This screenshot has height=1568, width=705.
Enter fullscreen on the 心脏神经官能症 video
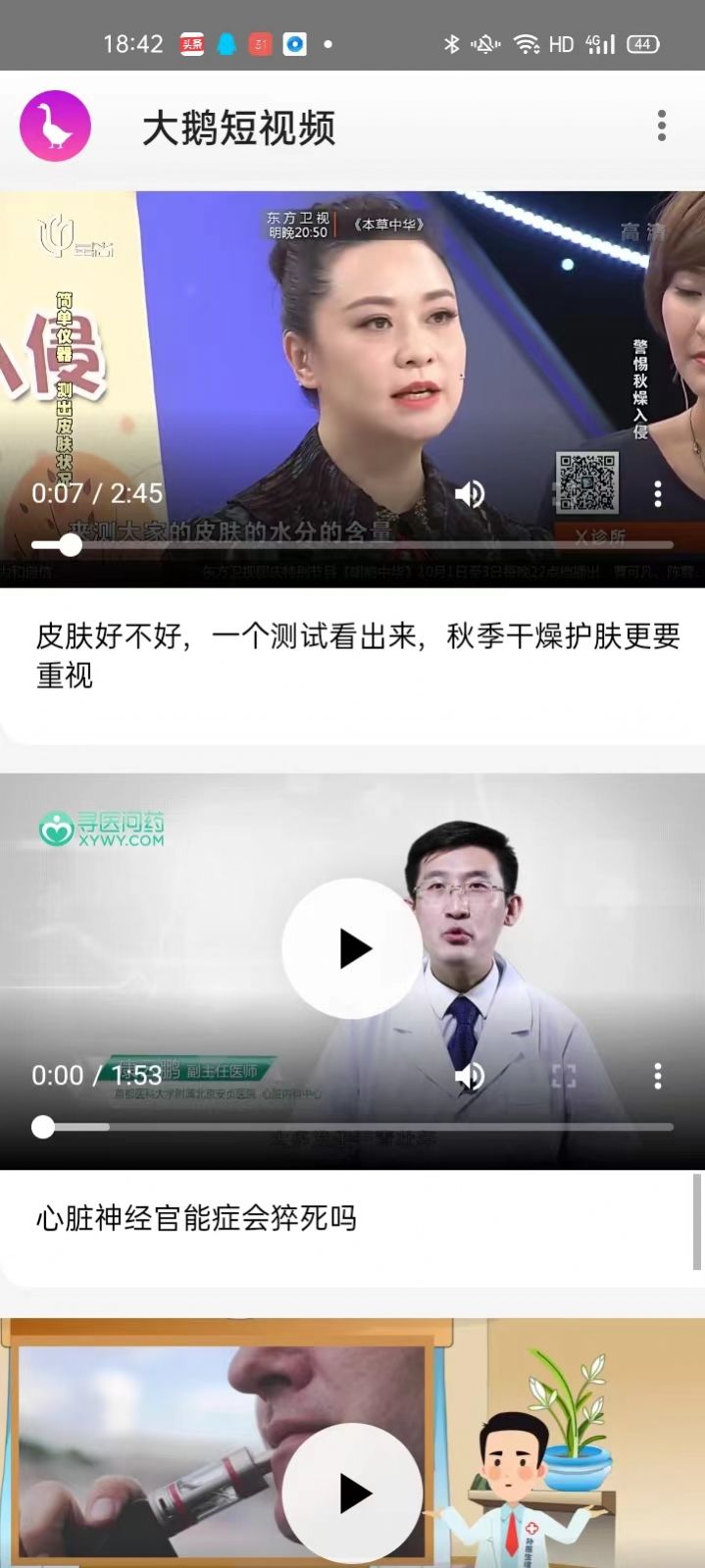[564, 1076]
